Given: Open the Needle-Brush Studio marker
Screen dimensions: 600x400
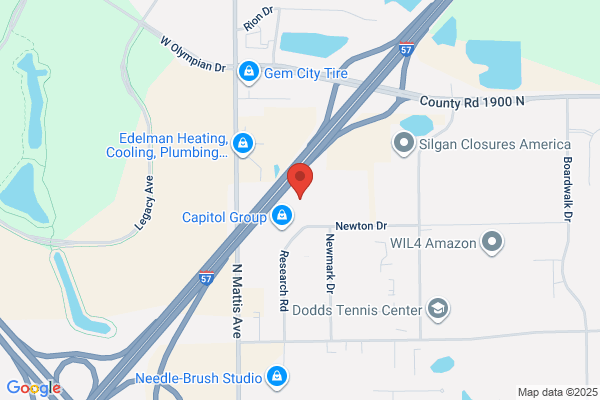Looking at the screenshot, I should tap(277, 377).
